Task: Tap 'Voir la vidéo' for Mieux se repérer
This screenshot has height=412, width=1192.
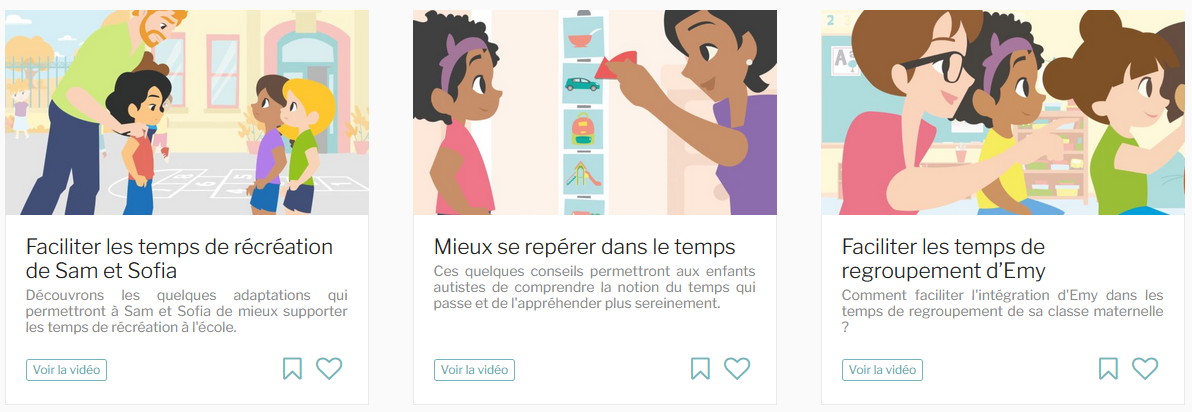Action: pos(474,370)
